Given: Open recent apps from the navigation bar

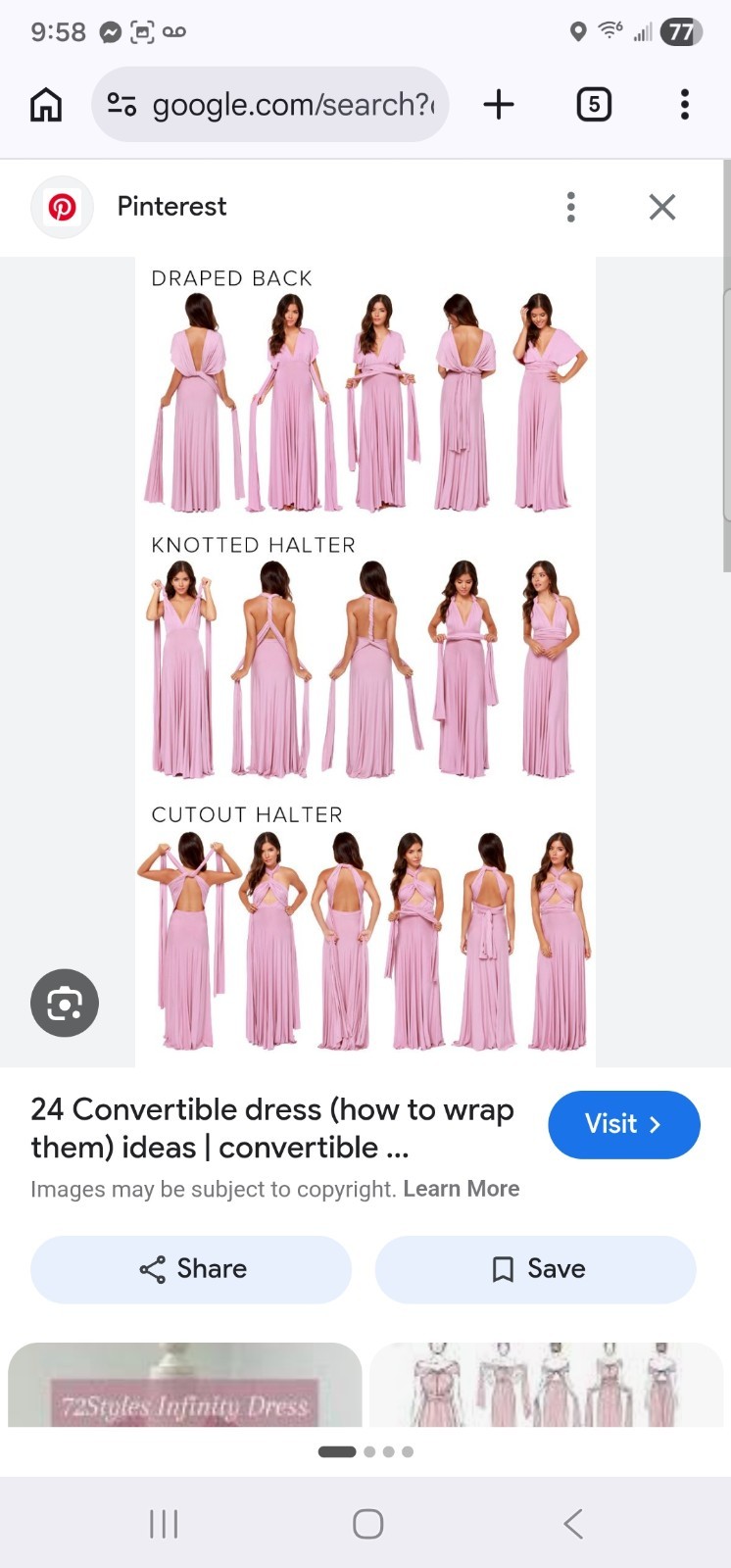Looking at the screenshot, I should (x=164, y=1524).
